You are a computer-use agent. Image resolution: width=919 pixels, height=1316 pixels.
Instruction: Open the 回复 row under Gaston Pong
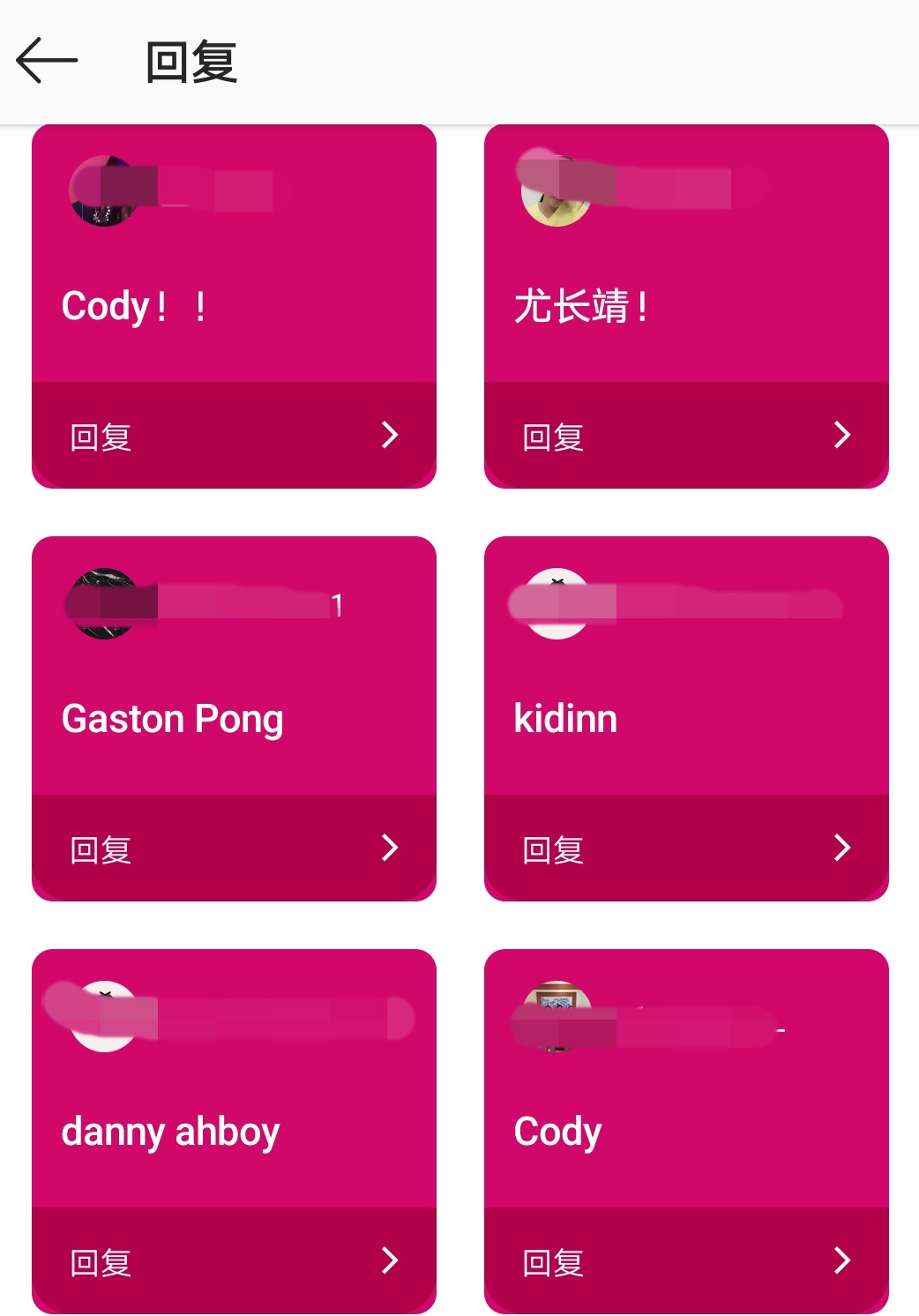pyautogui.click(x=234, y=848)
